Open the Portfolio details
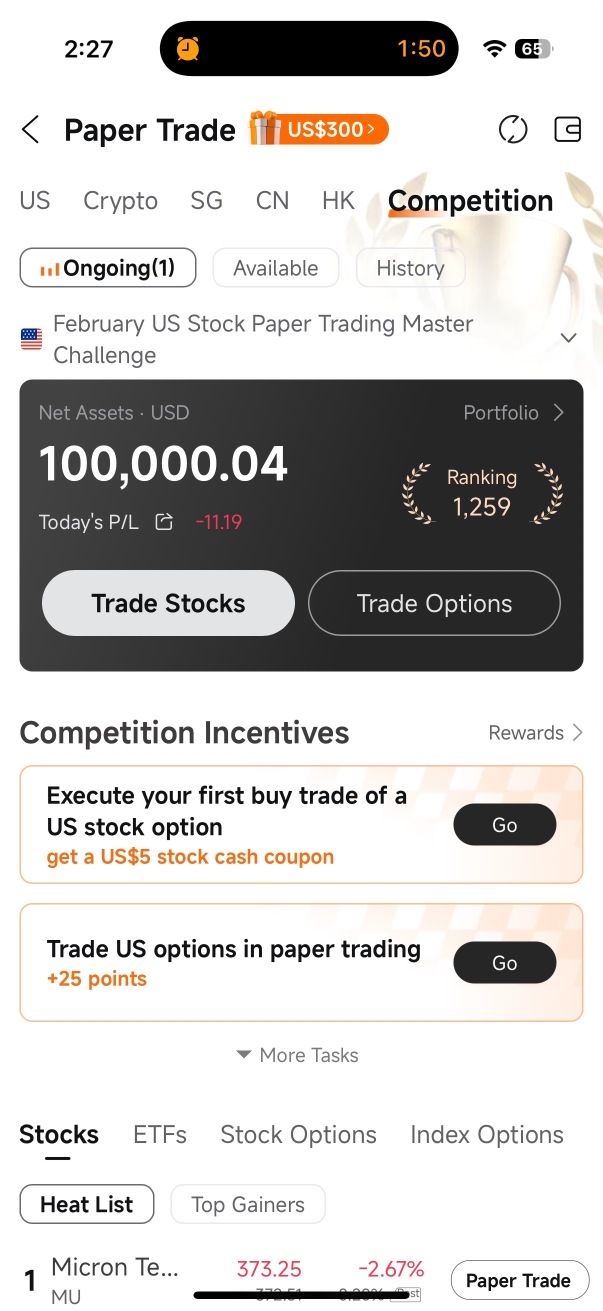603x1311 pixels. (x=514, y=413)
